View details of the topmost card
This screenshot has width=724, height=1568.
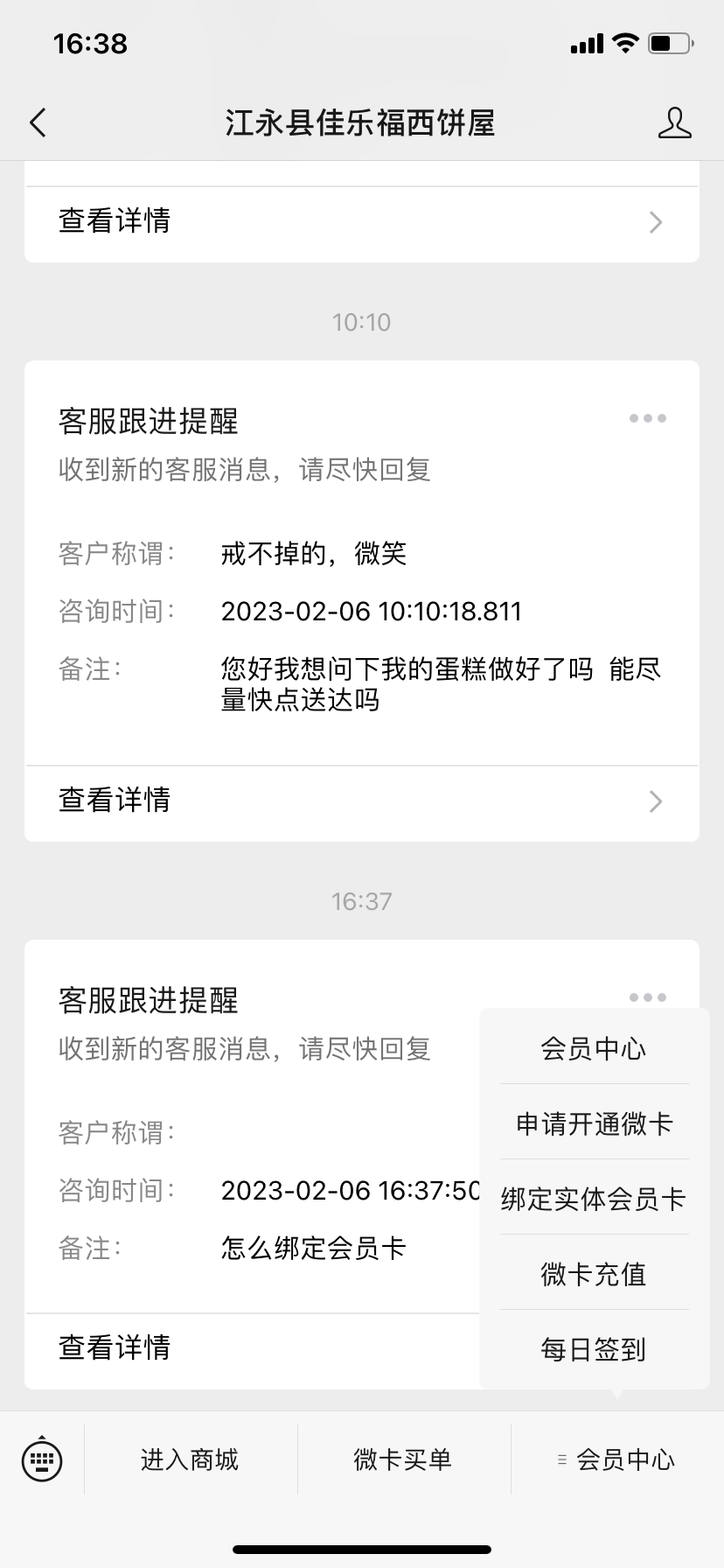tap(362, 221)
